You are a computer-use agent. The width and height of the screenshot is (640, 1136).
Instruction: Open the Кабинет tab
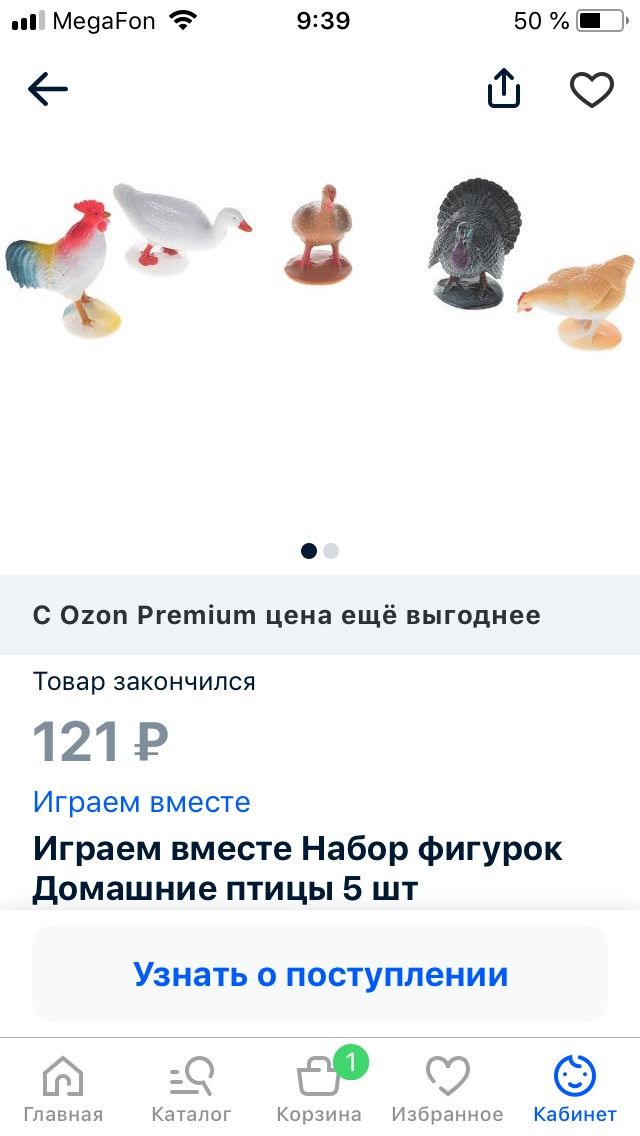coord(575,1090)
